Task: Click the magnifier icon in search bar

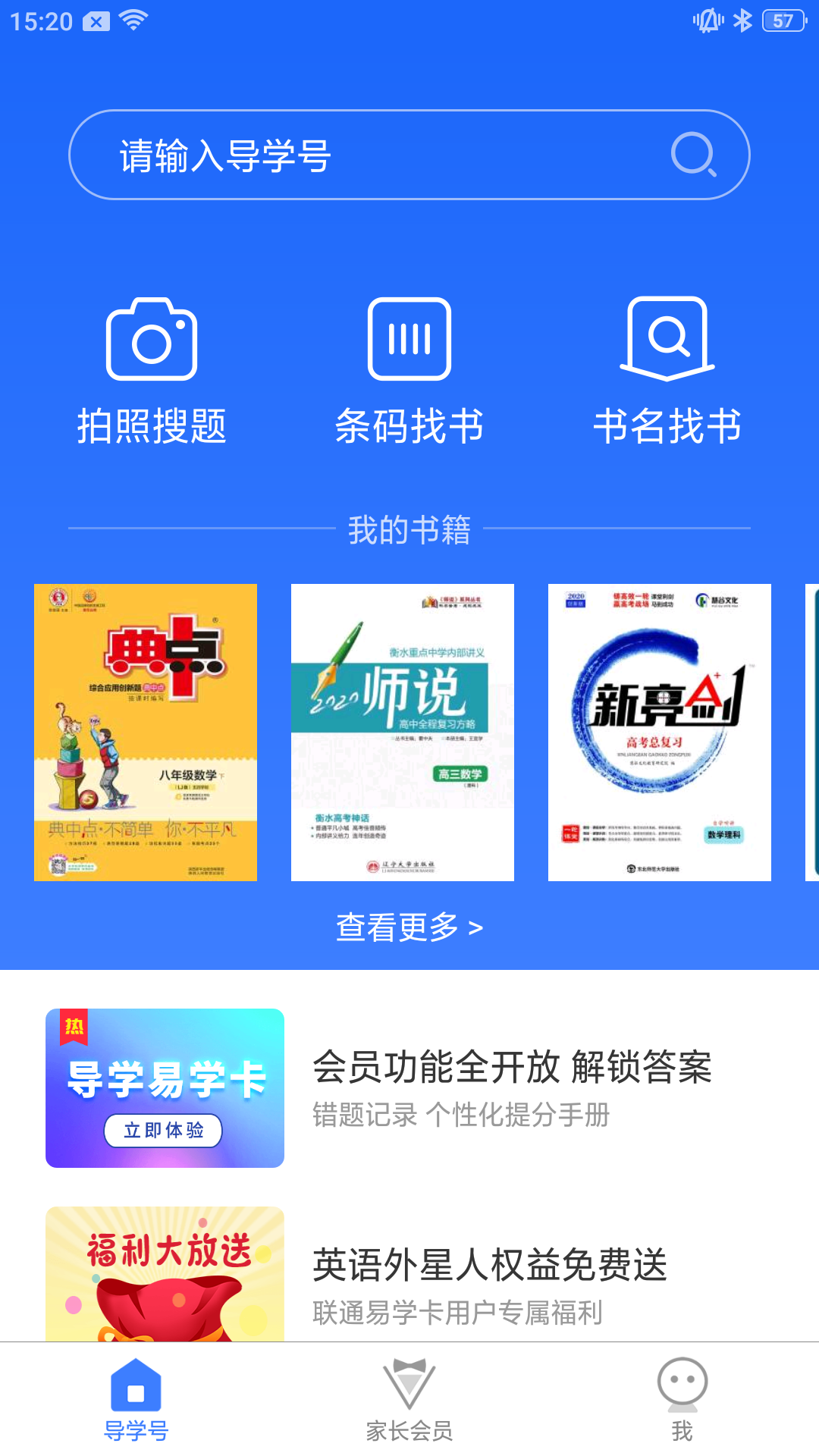Action: (692, 153)
